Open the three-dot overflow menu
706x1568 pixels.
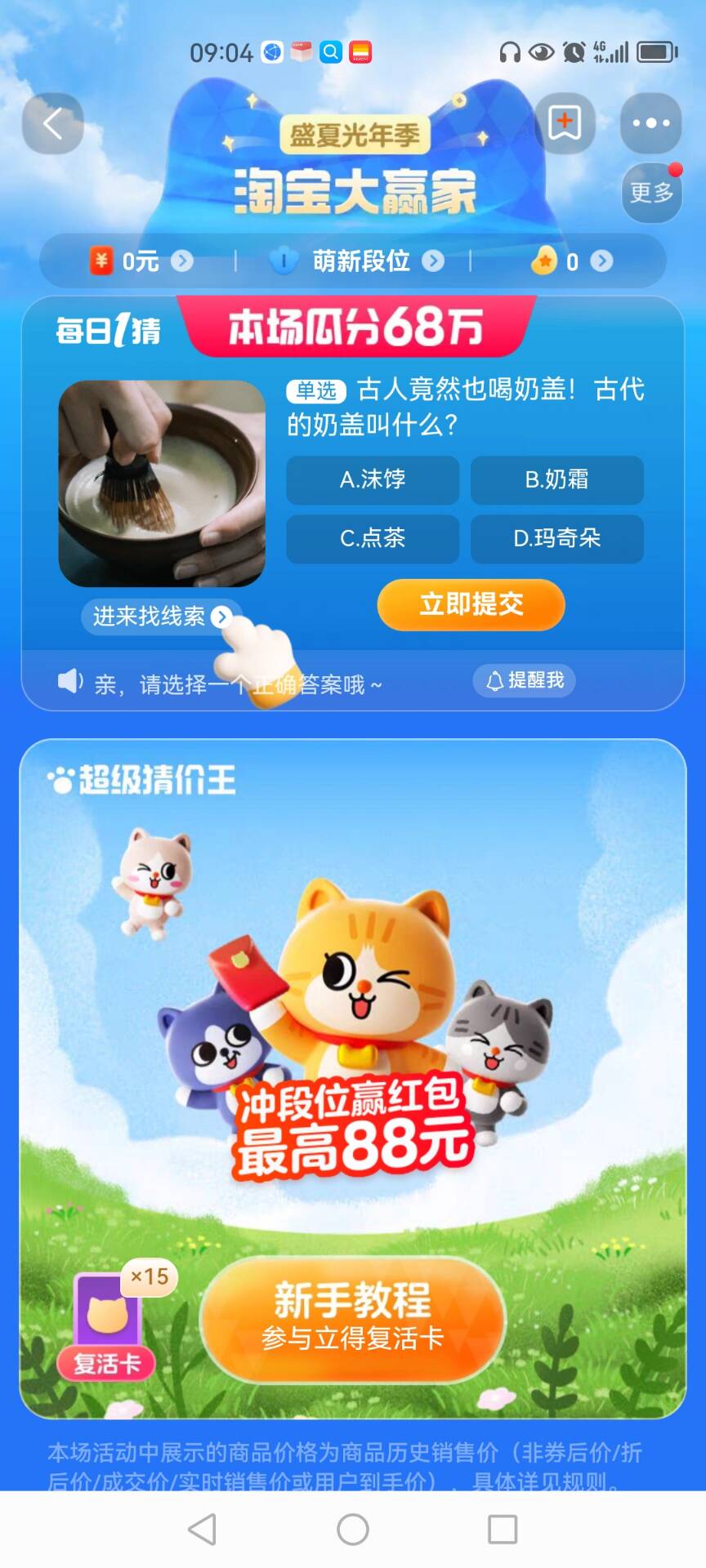click(650, 123)
